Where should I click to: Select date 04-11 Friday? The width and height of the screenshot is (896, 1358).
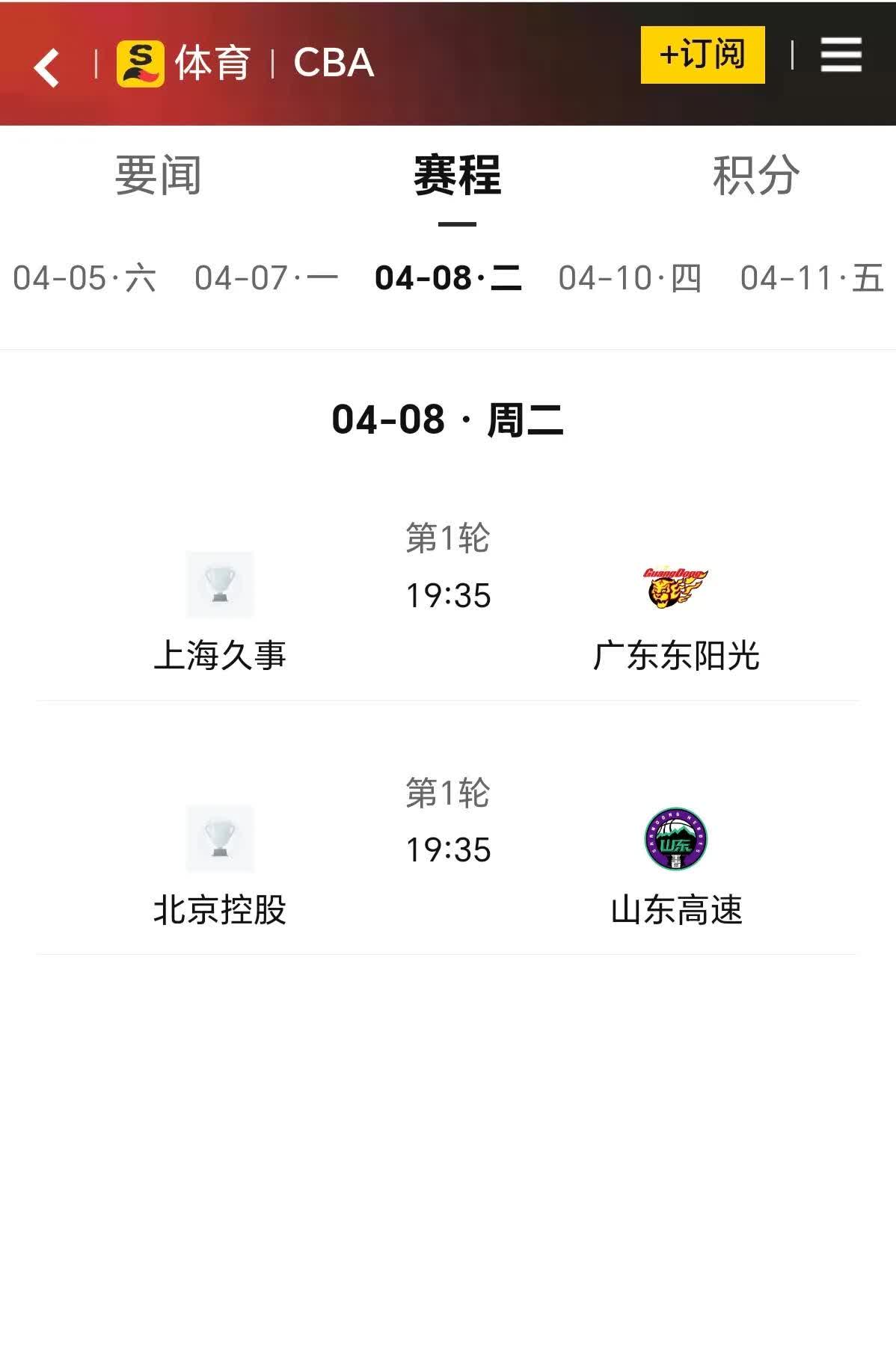click(811, 278)
